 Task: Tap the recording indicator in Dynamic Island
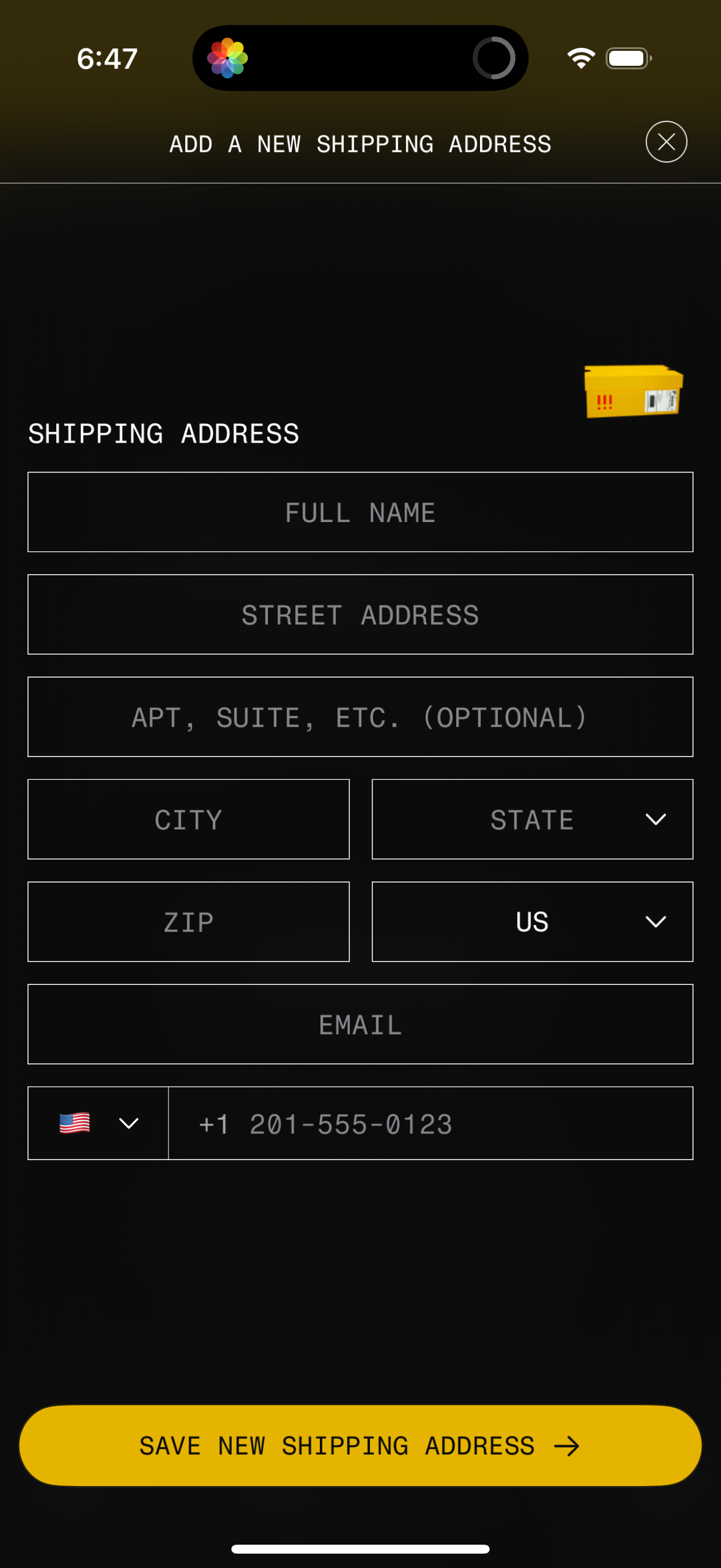tap(494, 57)
